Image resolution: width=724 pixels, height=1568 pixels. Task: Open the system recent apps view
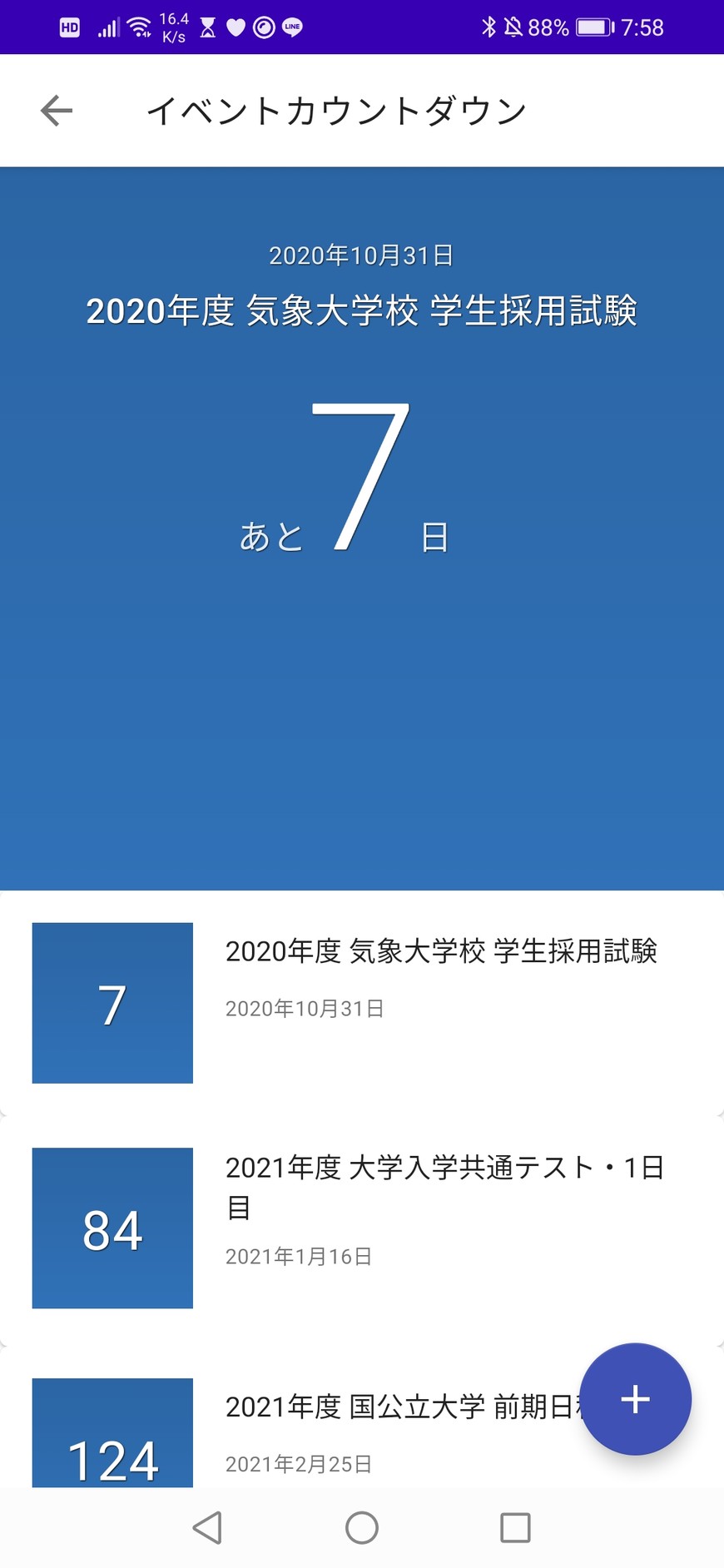click(515, 1528)
